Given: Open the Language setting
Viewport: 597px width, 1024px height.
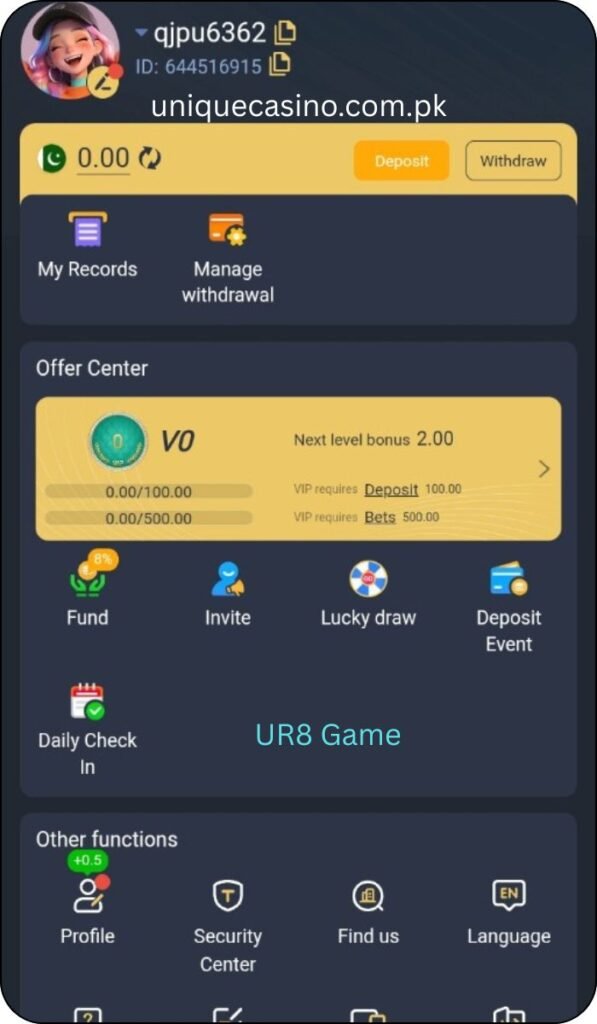Looking at the screenshot, I should coord(509,912).
